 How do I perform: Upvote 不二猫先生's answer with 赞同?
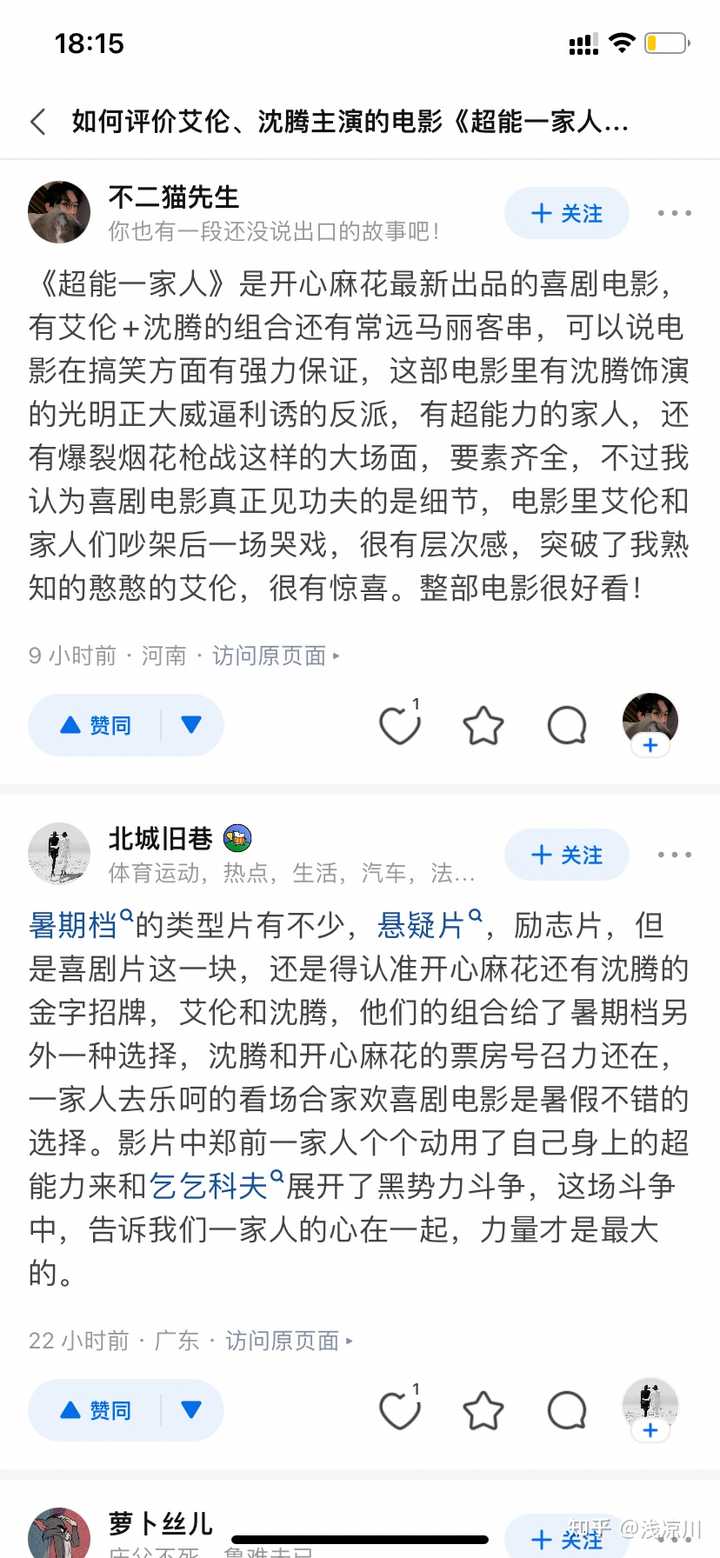[95, 725]
